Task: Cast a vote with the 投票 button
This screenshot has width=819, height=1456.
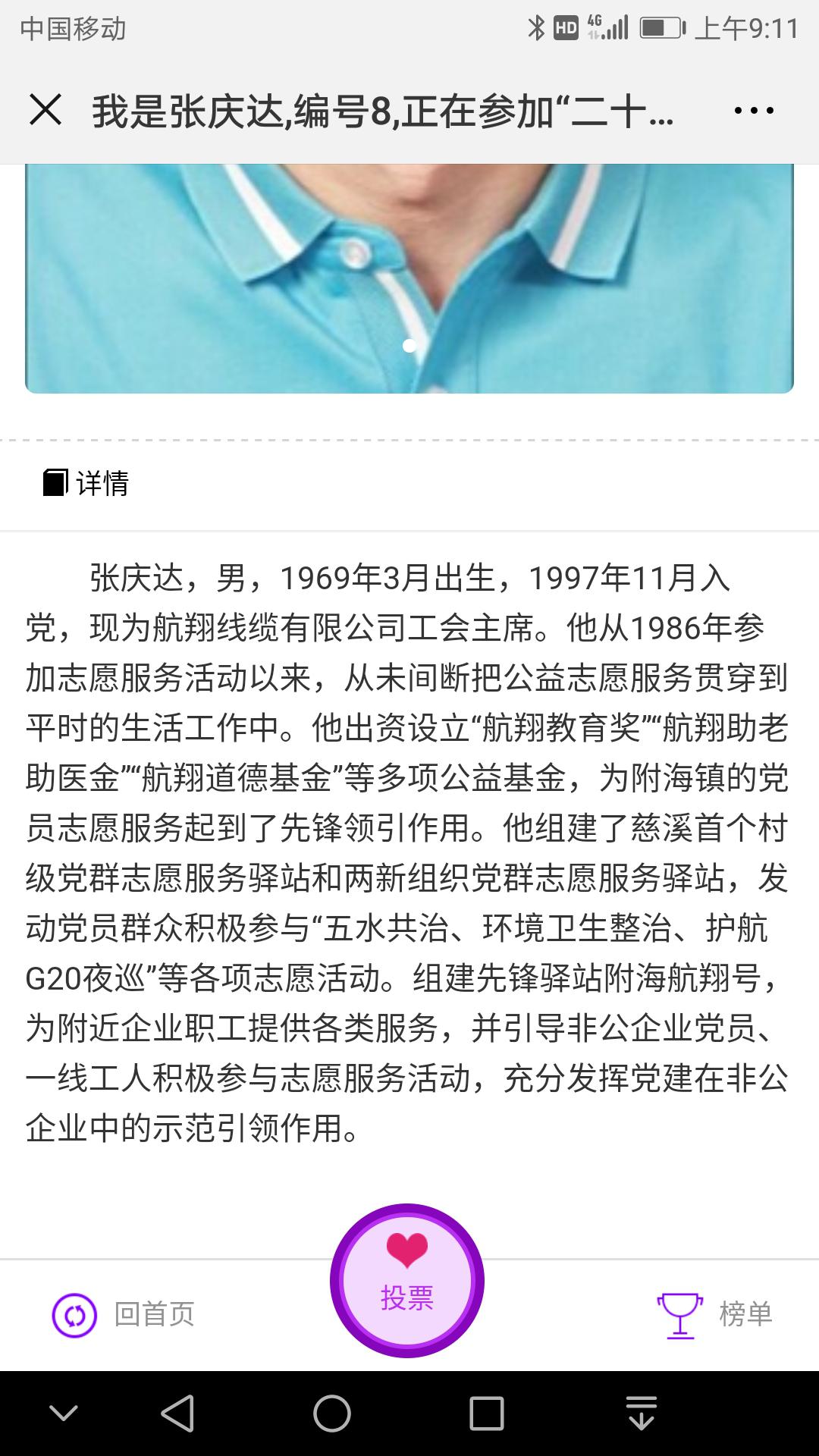Action: click(407, 1281)
